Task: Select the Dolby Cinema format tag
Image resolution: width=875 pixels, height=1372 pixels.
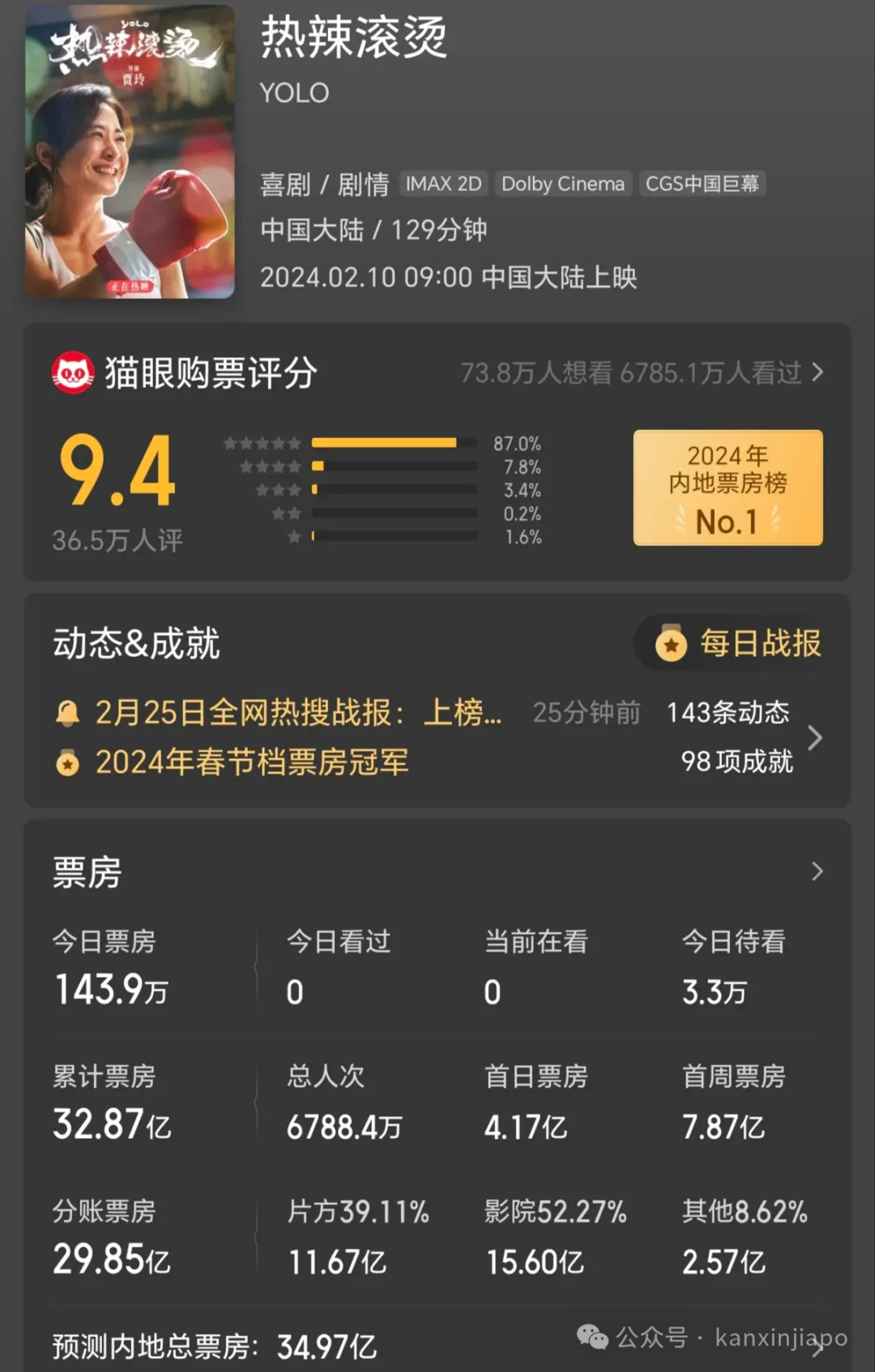Action: tap(563, 183)
